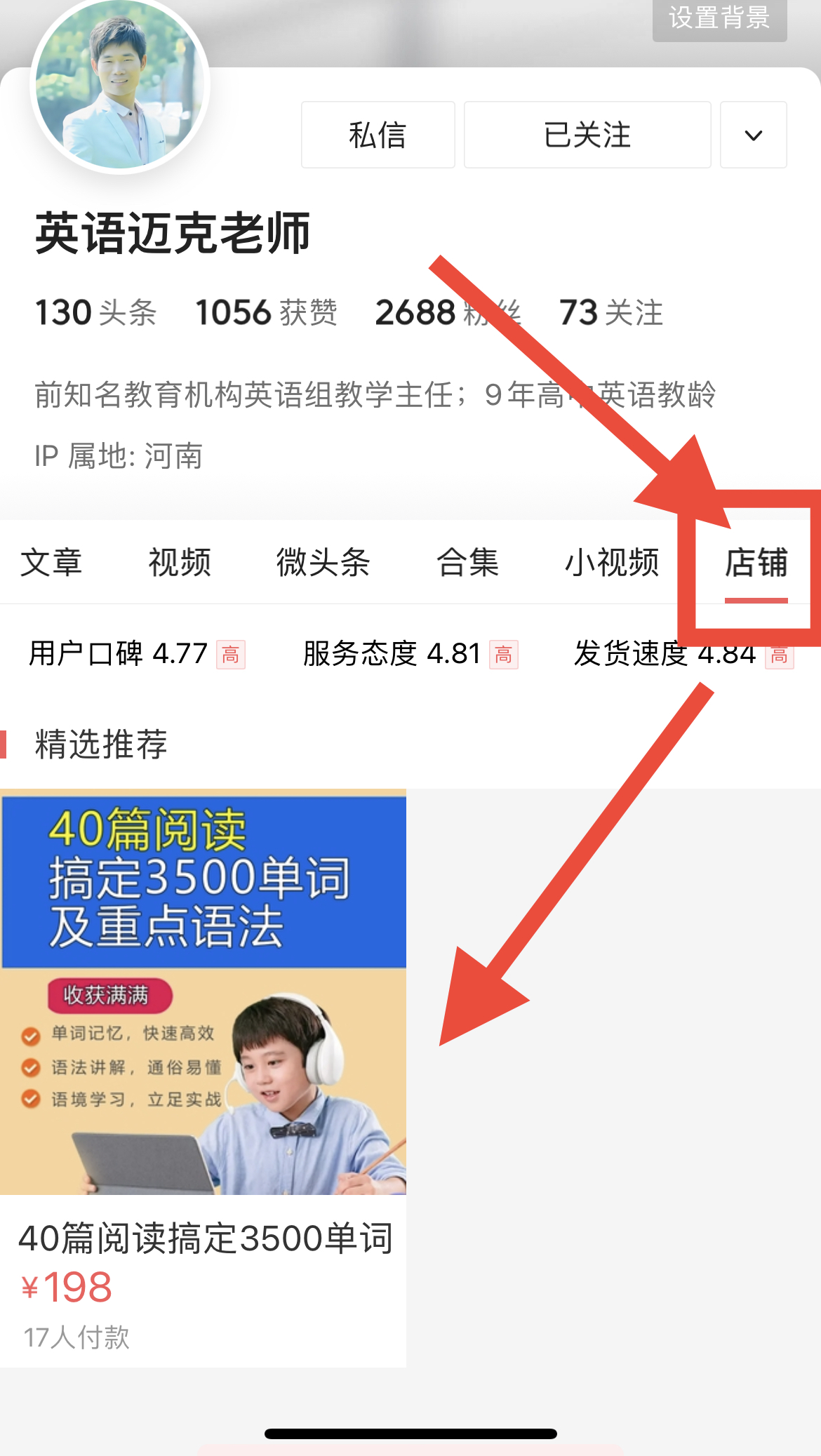Image resolution: width=821 pixels, height=1456 pixels.
Task: Switch to the 视频 tab
Action: 180,562
